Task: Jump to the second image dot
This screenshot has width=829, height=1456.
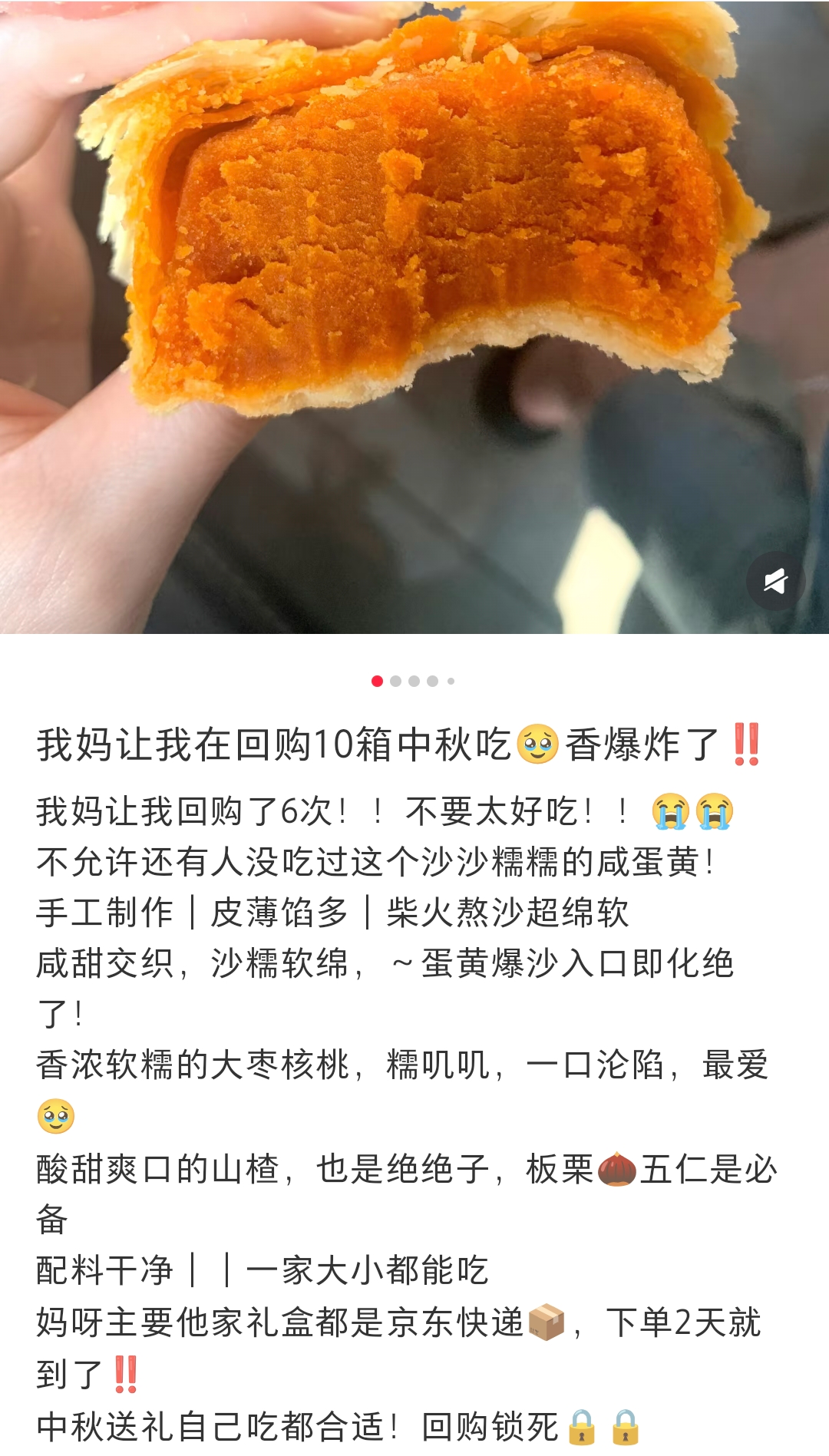Action: point(396,681)
